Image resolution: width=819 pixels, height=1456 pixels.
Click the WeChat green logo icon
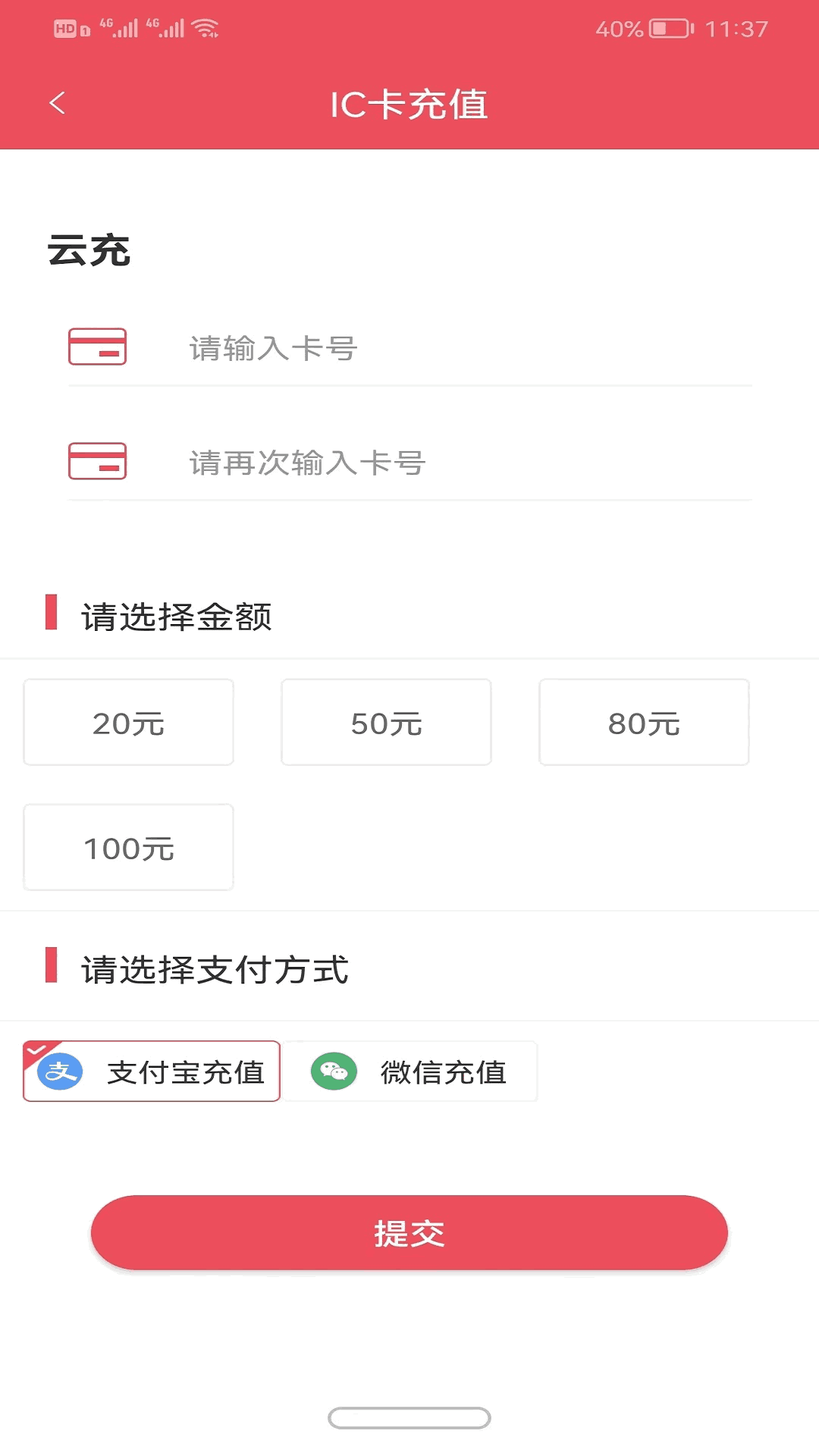click(x=334, y=1071)
